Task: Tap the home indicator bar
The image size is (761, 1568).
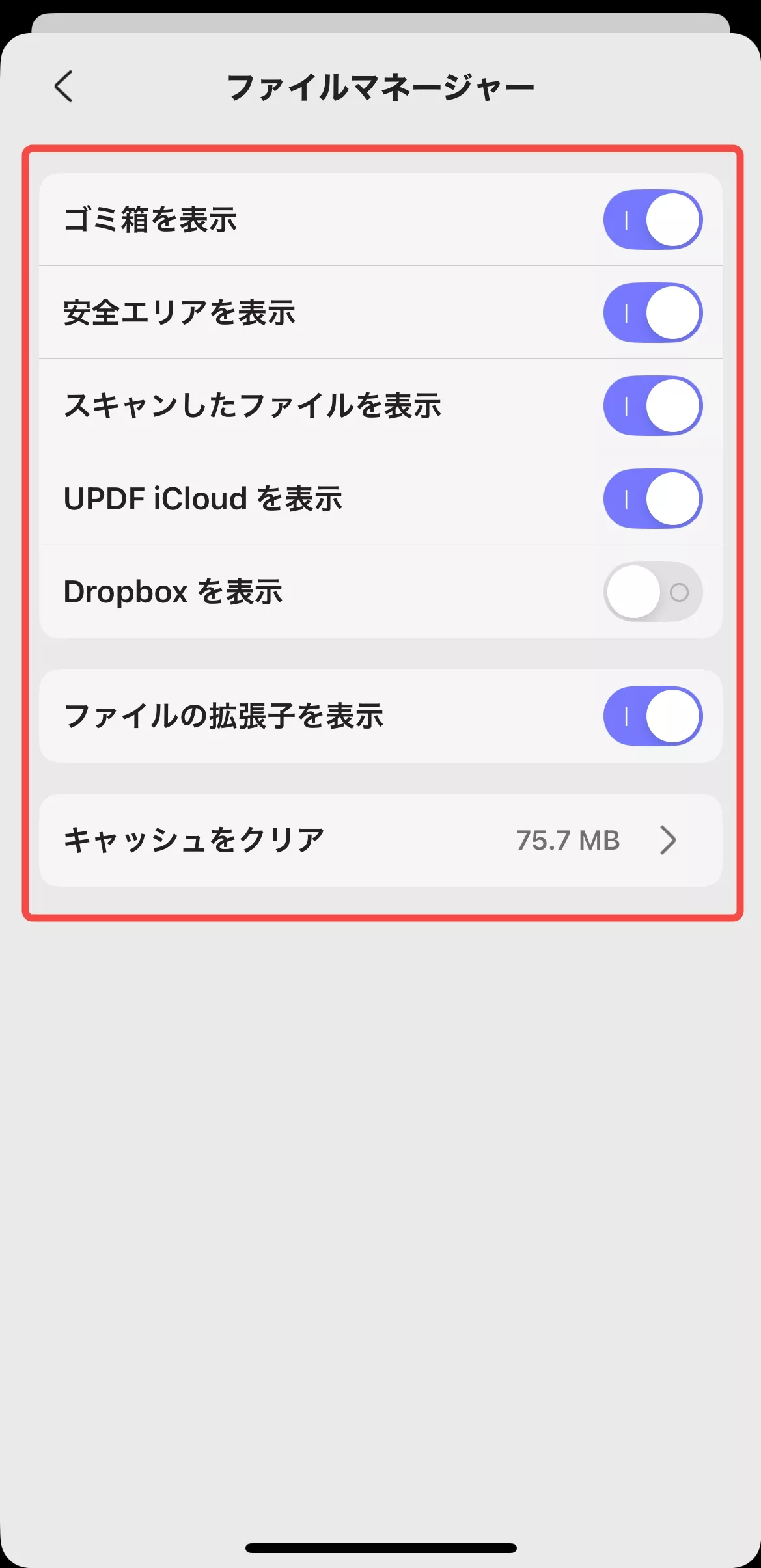Action: (380, 1548)
